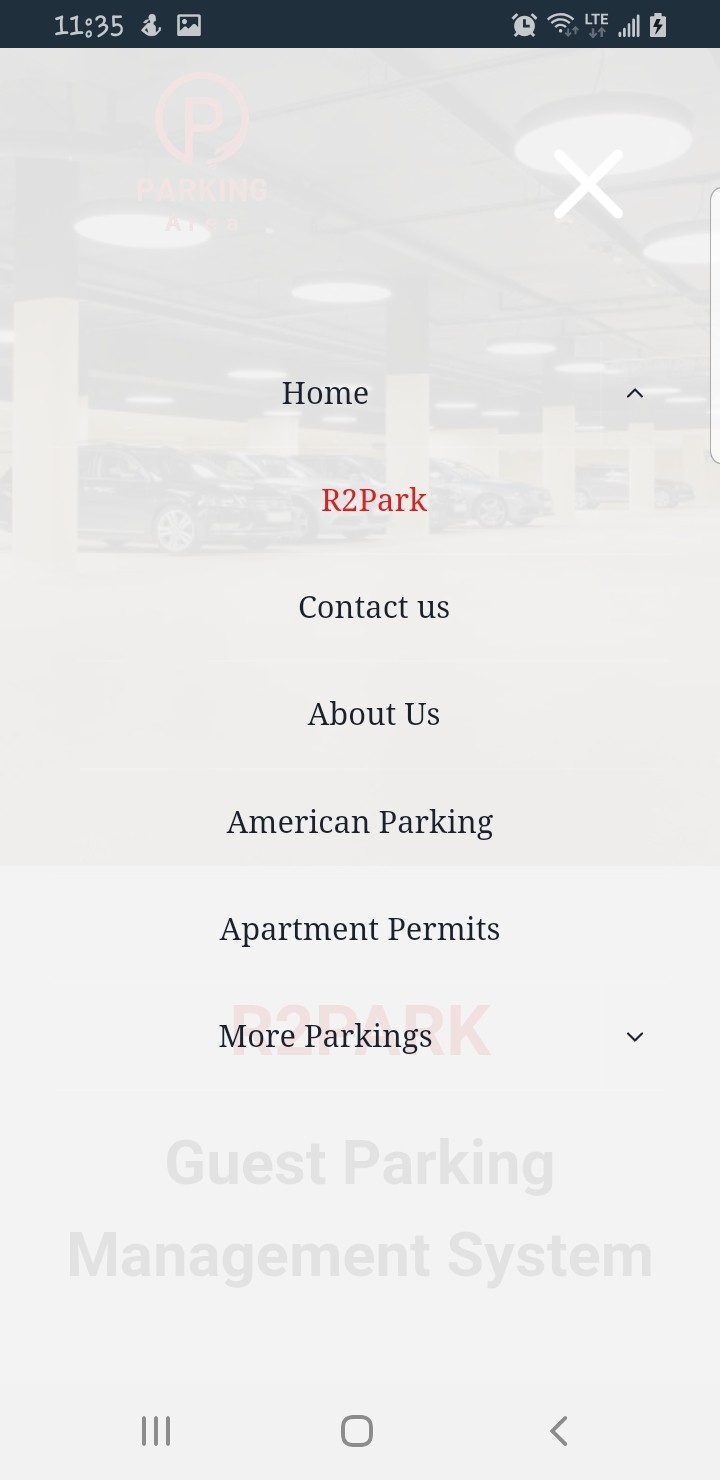Go to Contact us page
The image size is (720, 1480).
[374, 607]
